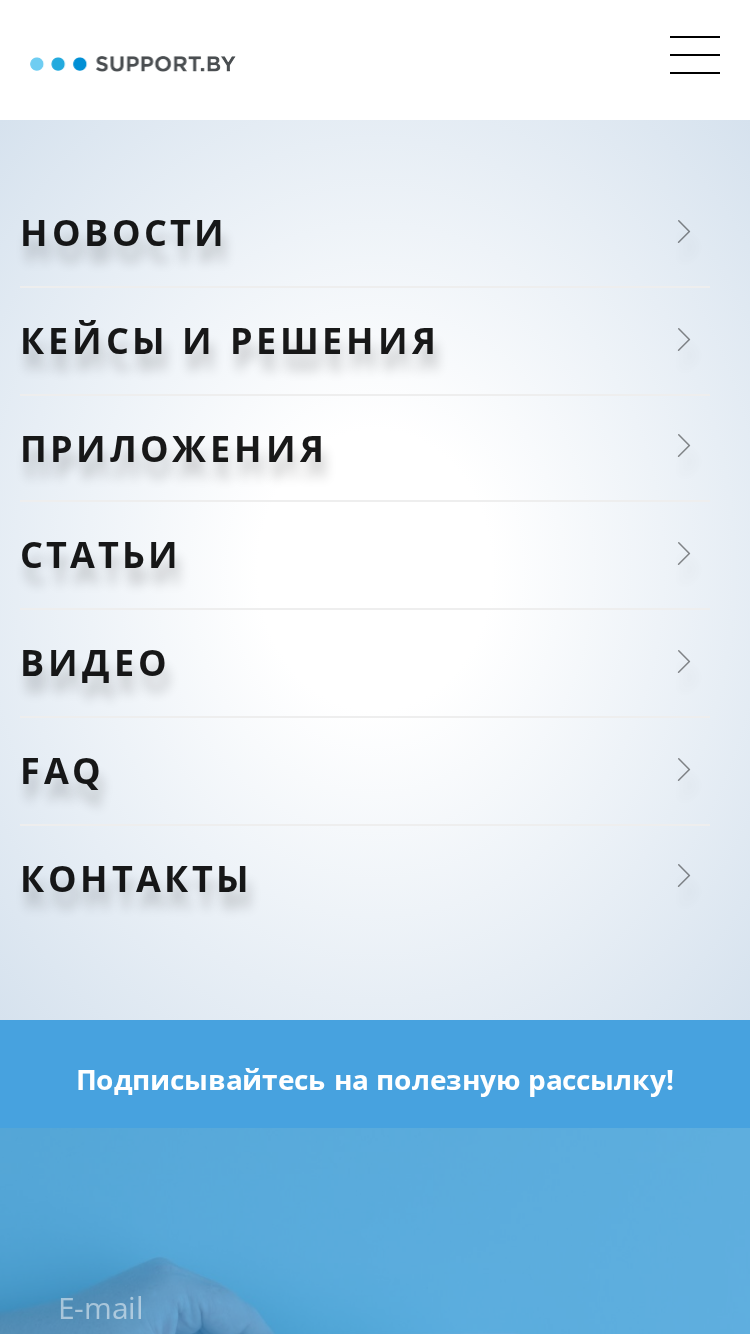Viewport: 750px width, 1334px height.
Task: Open the FAQ page
Action: click(364, 771)
